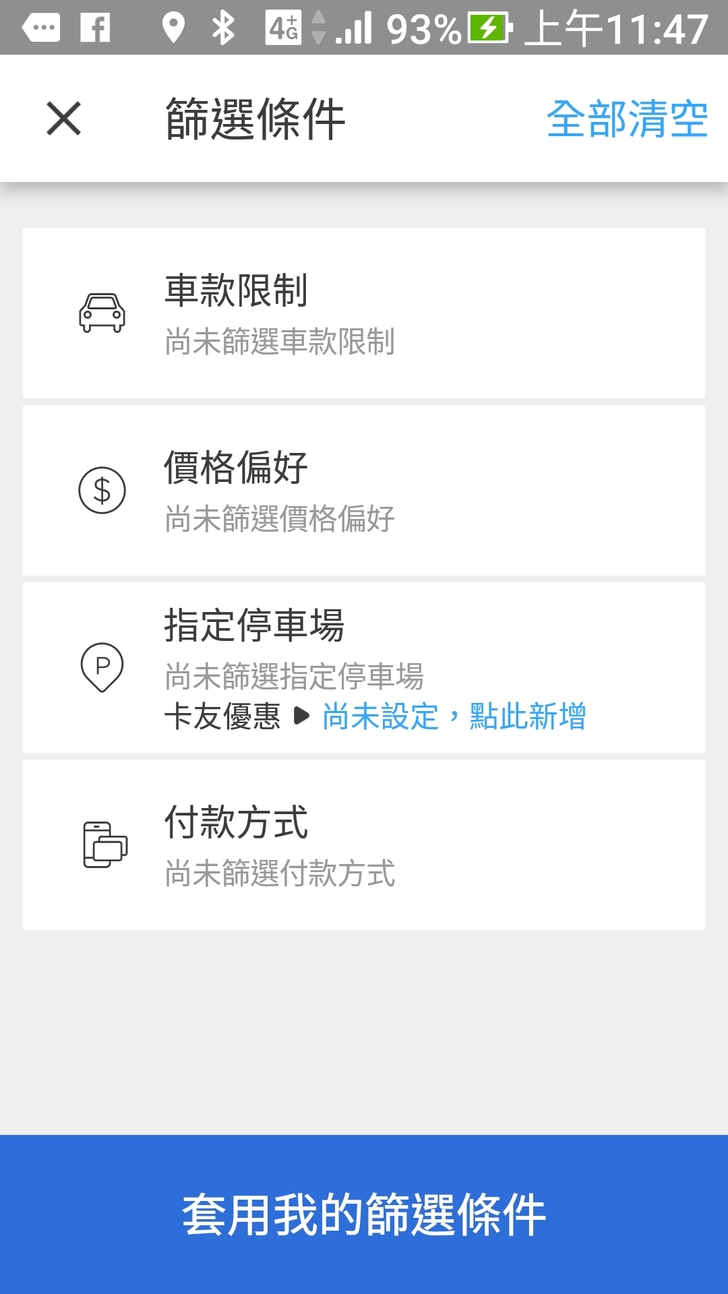728x1294 pixels.
Task: Tap 全部清空 to clear all filters
Action: click(x=627, y=119)
